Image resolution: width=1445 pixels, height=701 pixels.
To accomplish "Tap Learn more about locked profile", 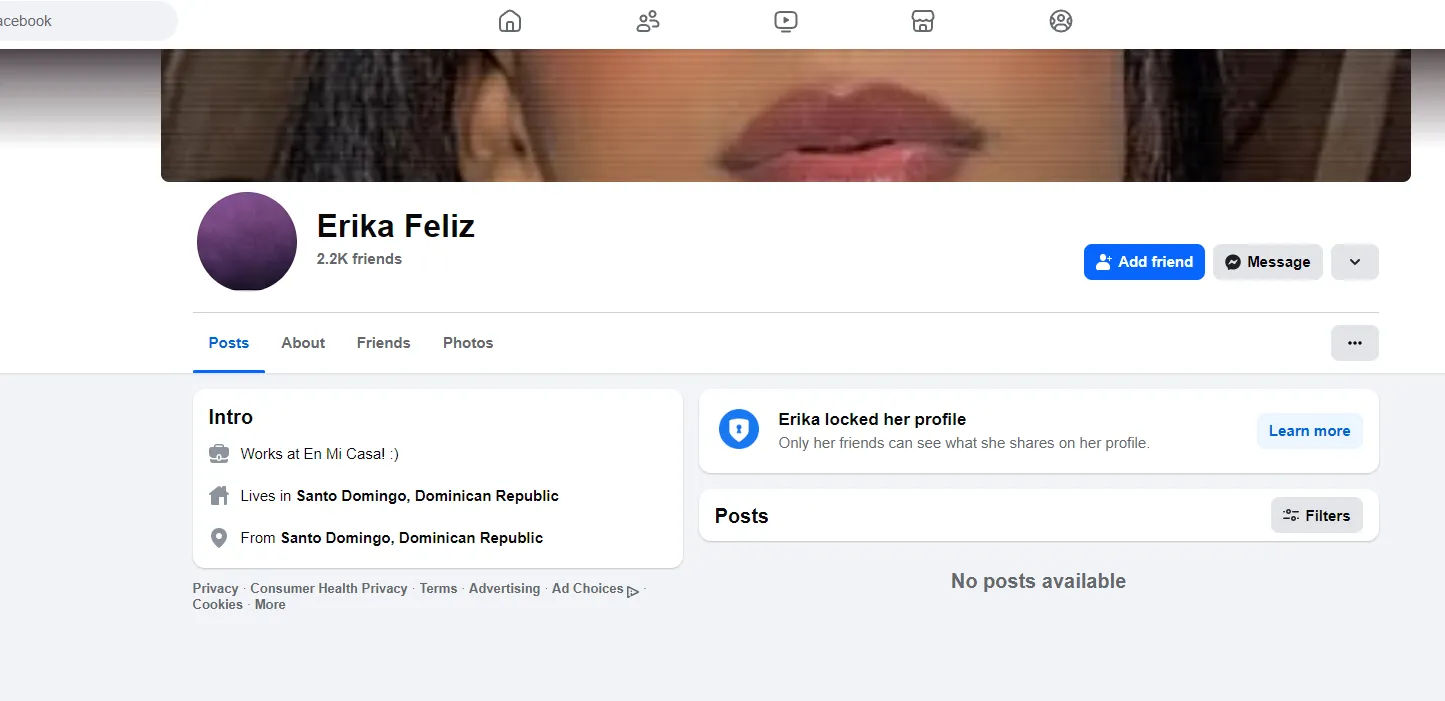I will [x=1309, y=431].
